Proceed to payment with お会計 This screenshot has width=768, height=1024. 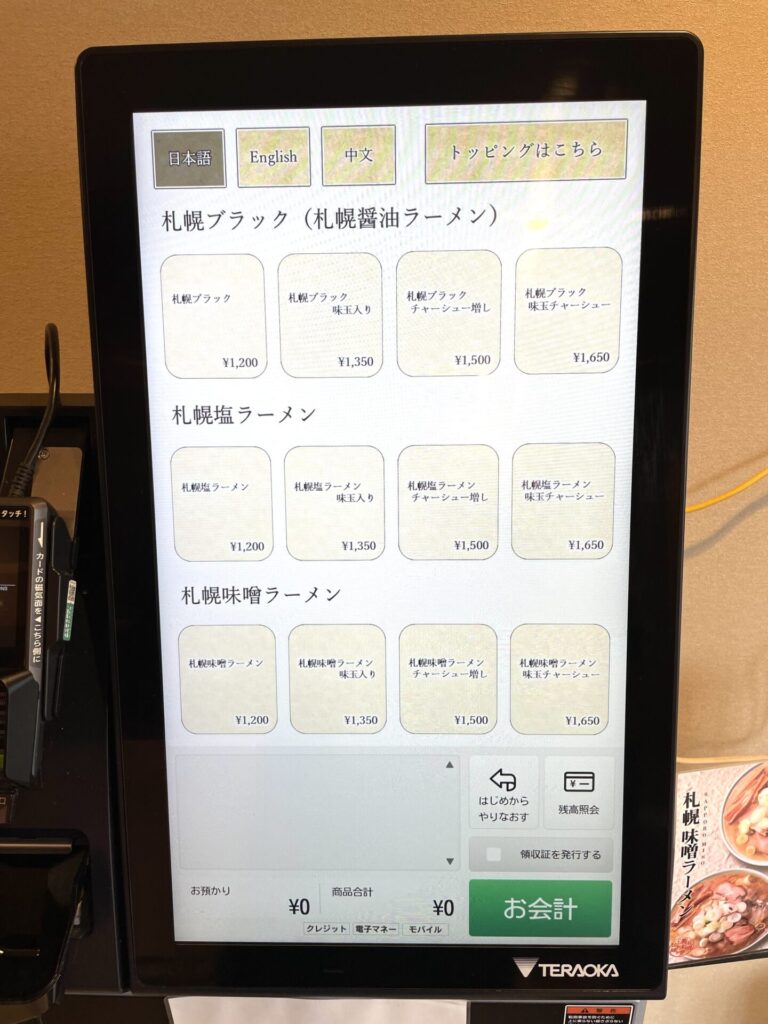point(540,908)
